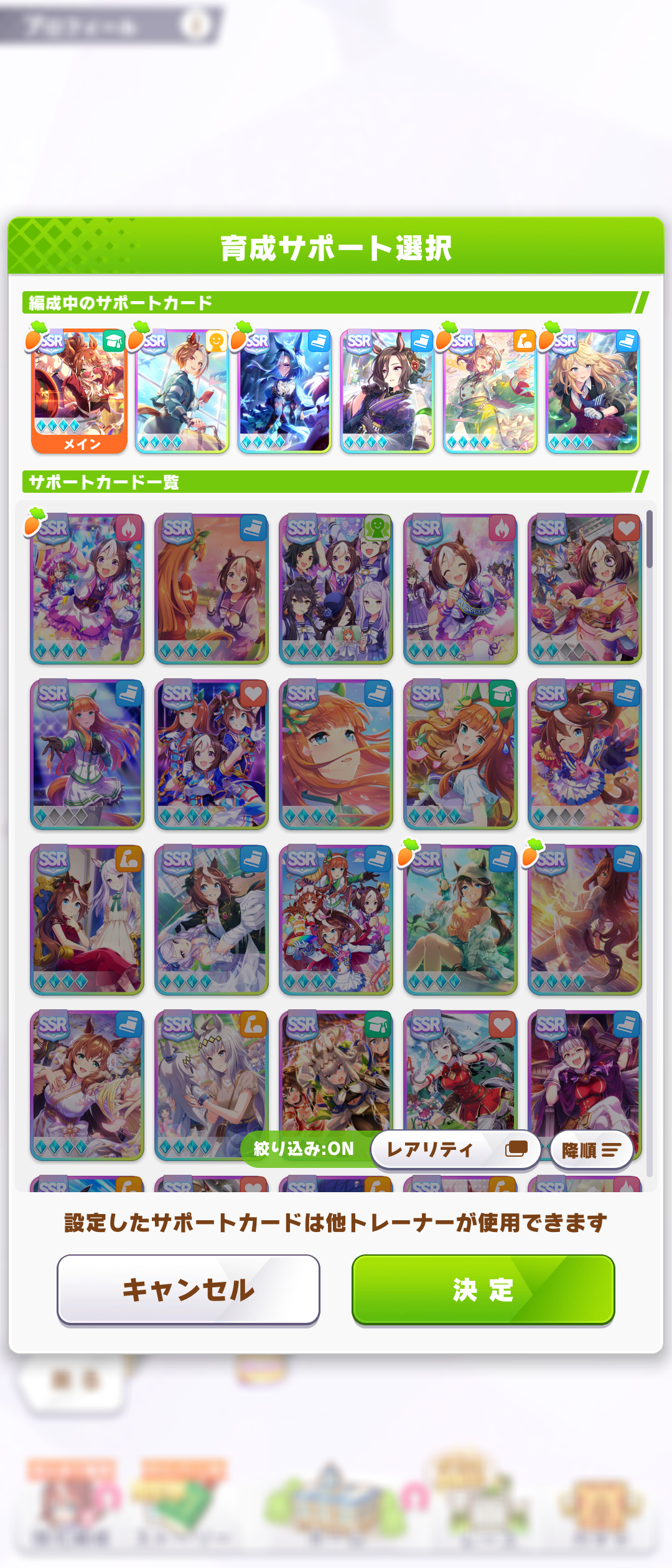The width and height of the screenshot is (672, 1568).
Task: Change sort criterion from レアリティ
Action: point(455,1149)
